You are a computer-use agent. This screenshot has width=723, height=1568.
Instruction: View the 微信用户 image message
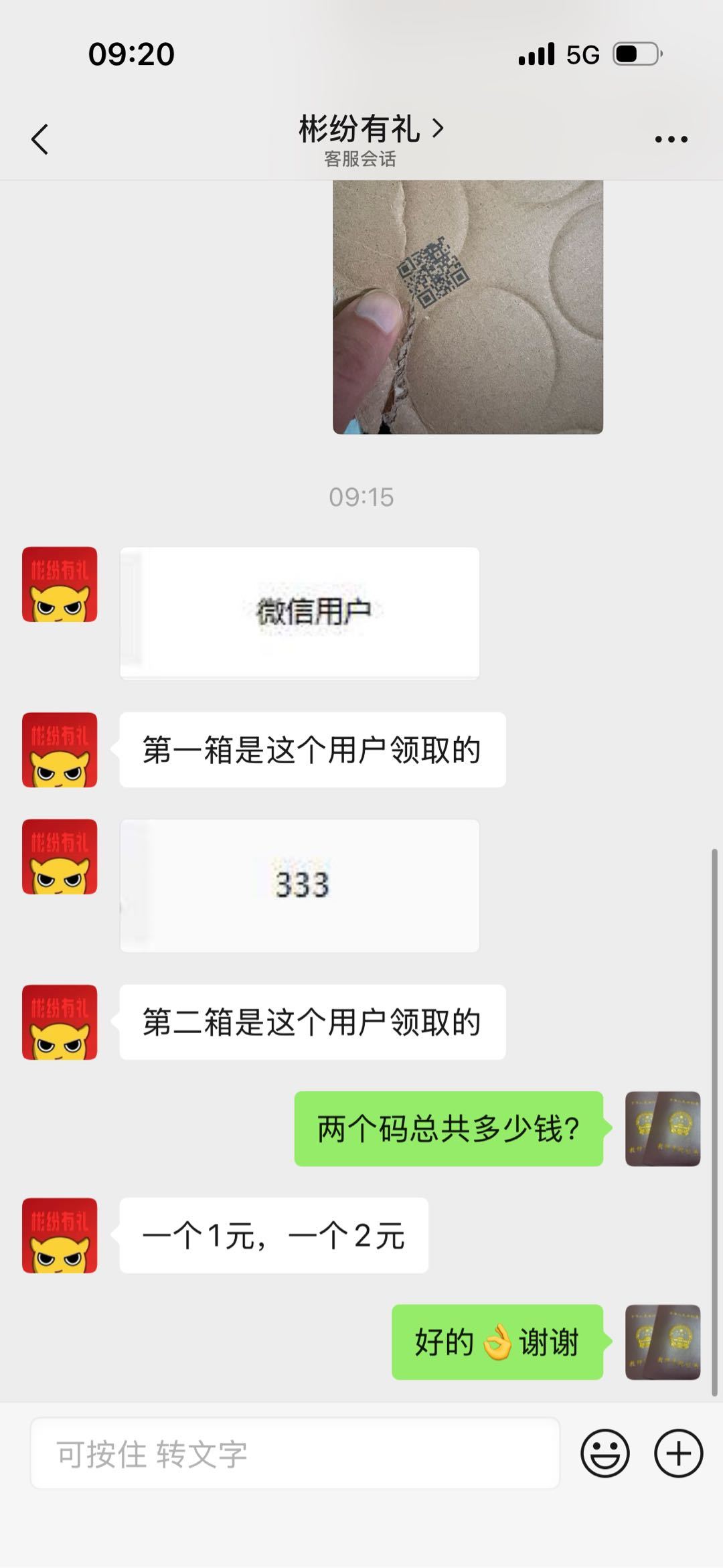299,613
